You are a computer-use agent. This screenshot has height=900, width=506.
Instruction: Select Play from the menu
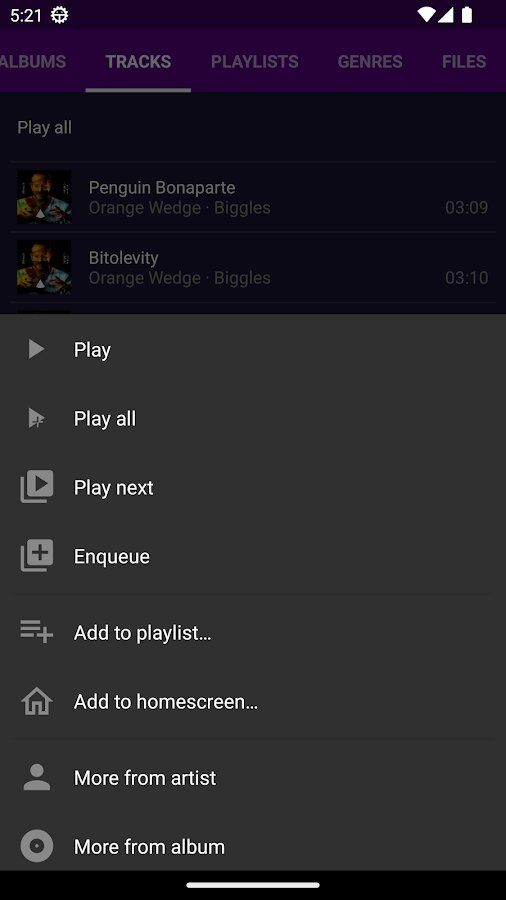click(x=253, y=349)
